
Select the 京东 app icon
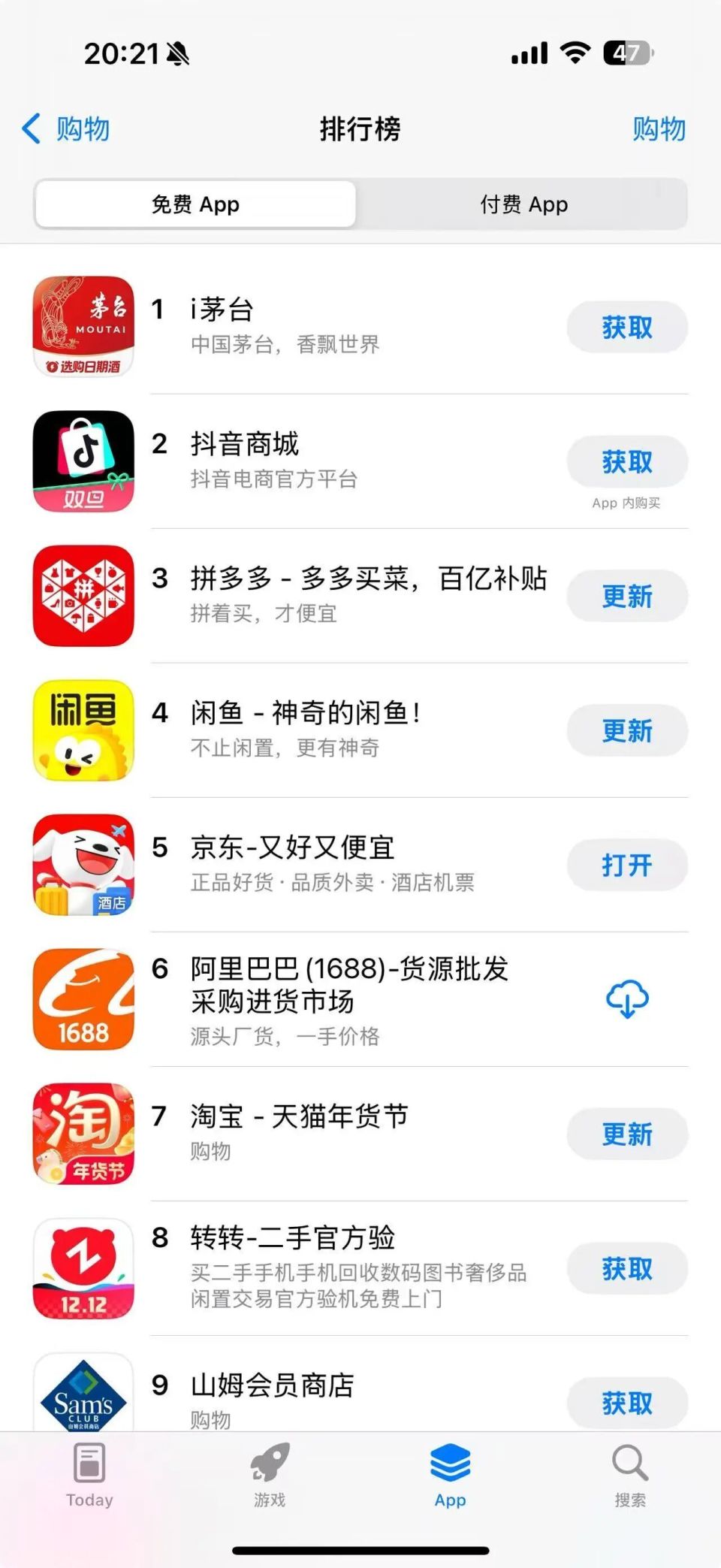(83, 864)
